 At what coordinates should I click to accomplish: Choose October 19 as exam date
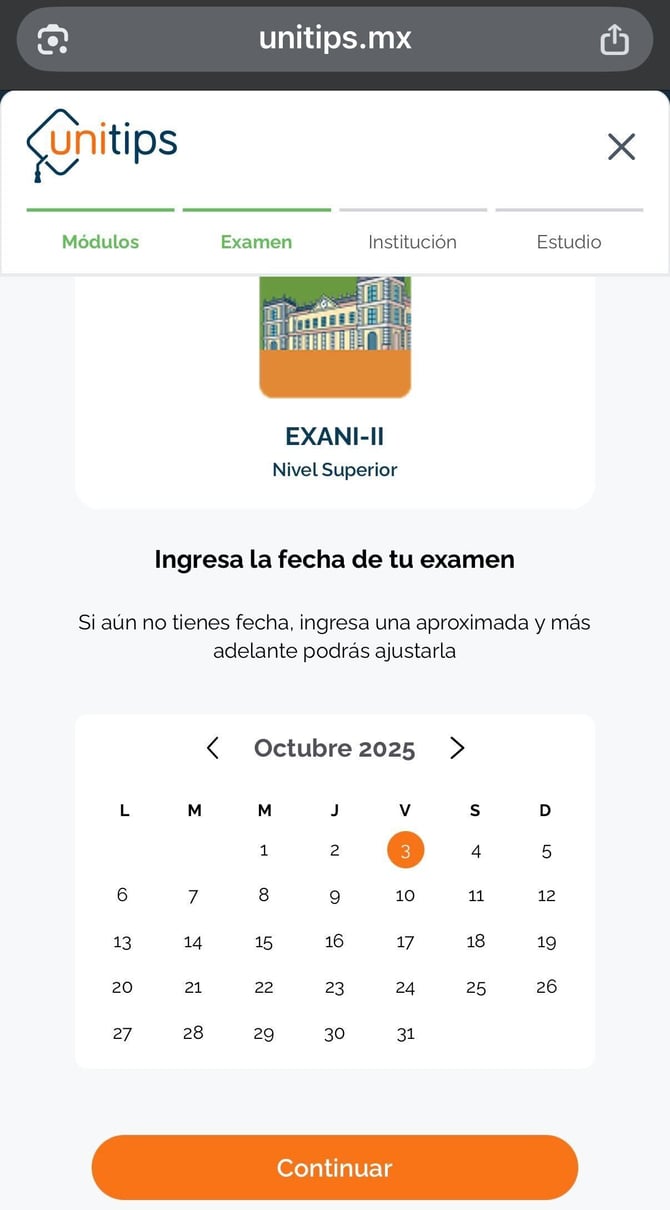[x=546, y=942]
